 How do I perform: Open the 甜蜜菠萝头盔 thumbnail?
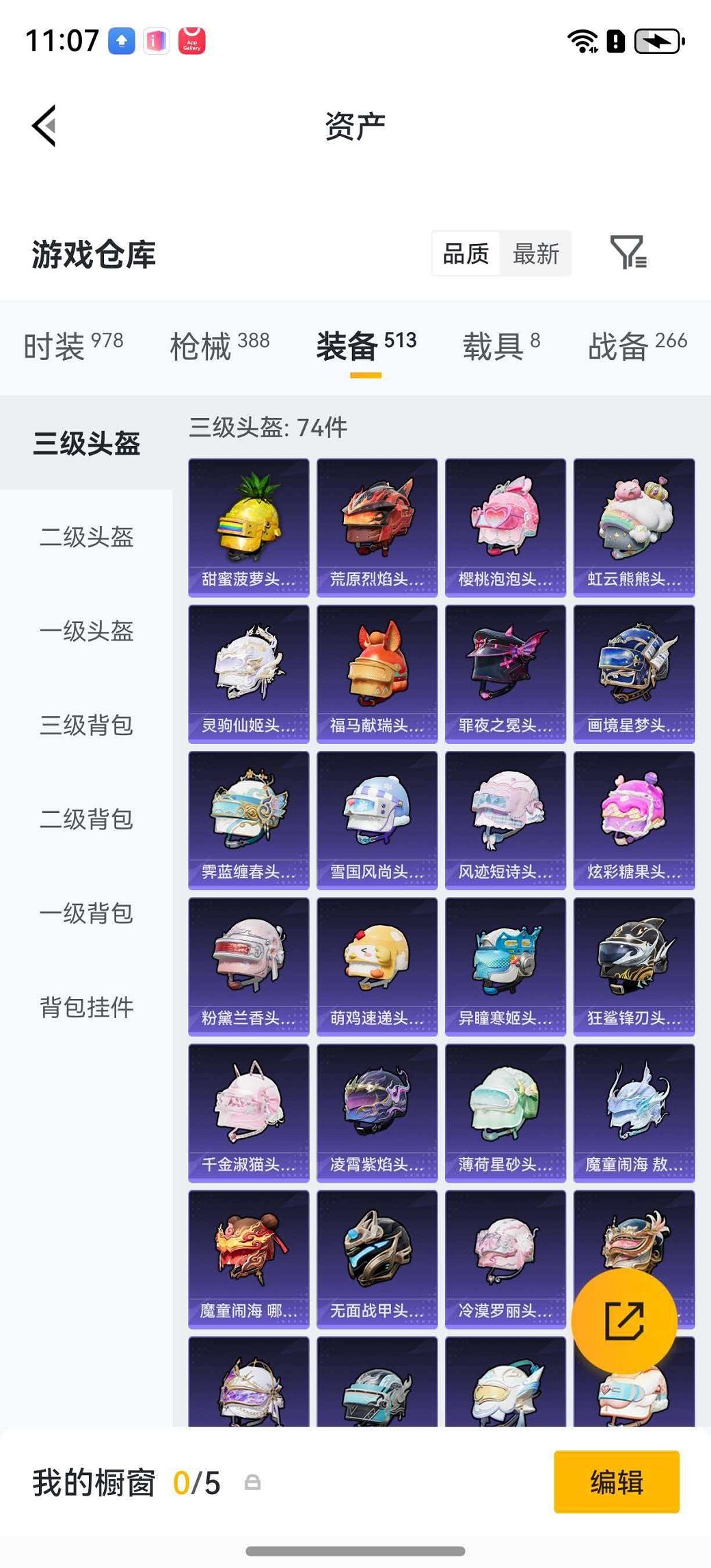(x=248, y=526)
